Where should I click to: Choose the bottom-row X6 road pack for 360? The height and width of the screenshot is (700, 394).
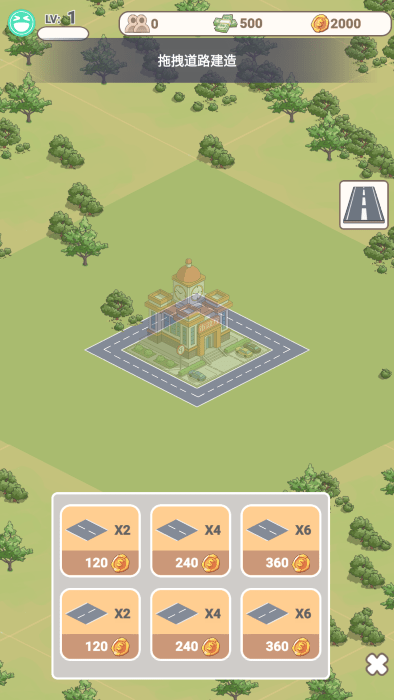(x=281, y=625)
